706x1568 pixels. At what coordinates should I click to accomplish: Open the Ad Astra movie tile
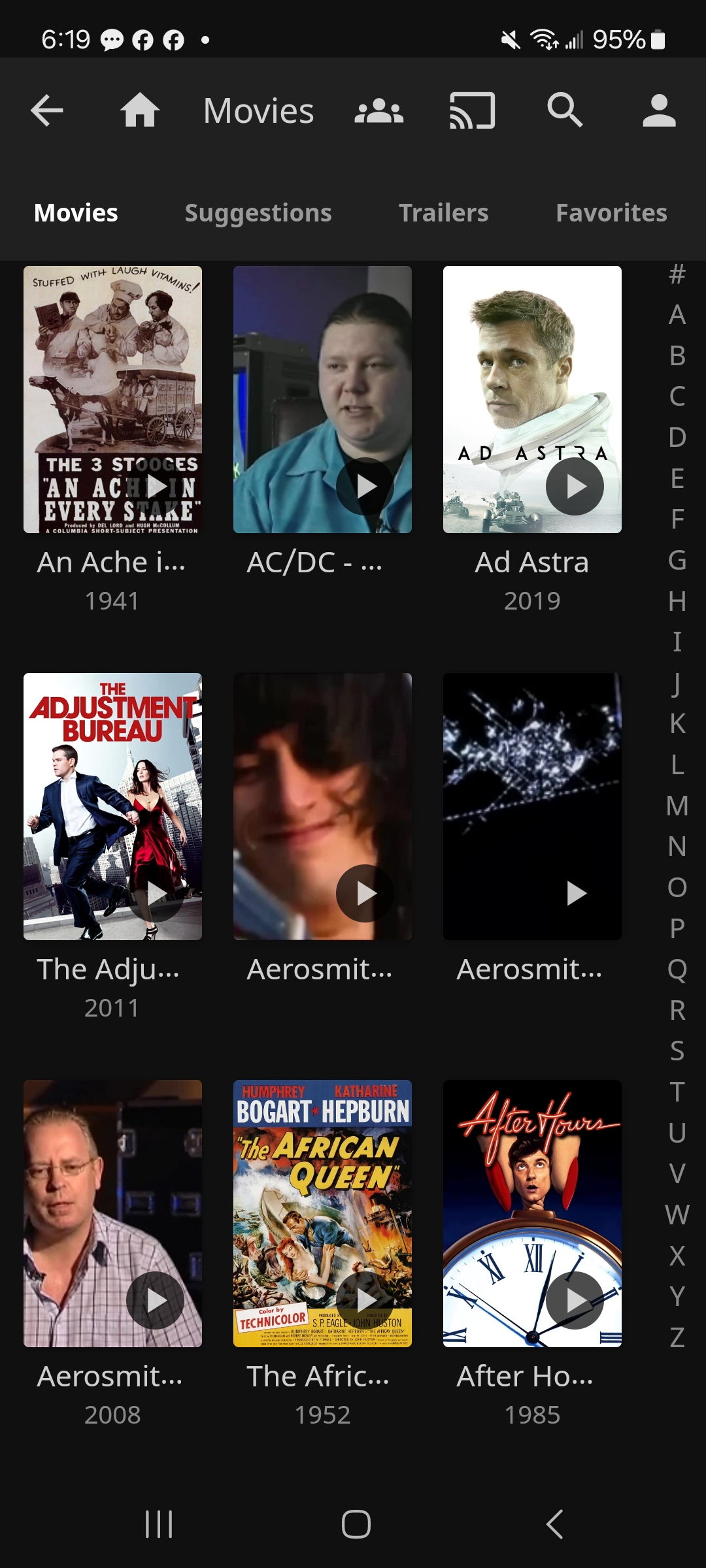[532, 399]
